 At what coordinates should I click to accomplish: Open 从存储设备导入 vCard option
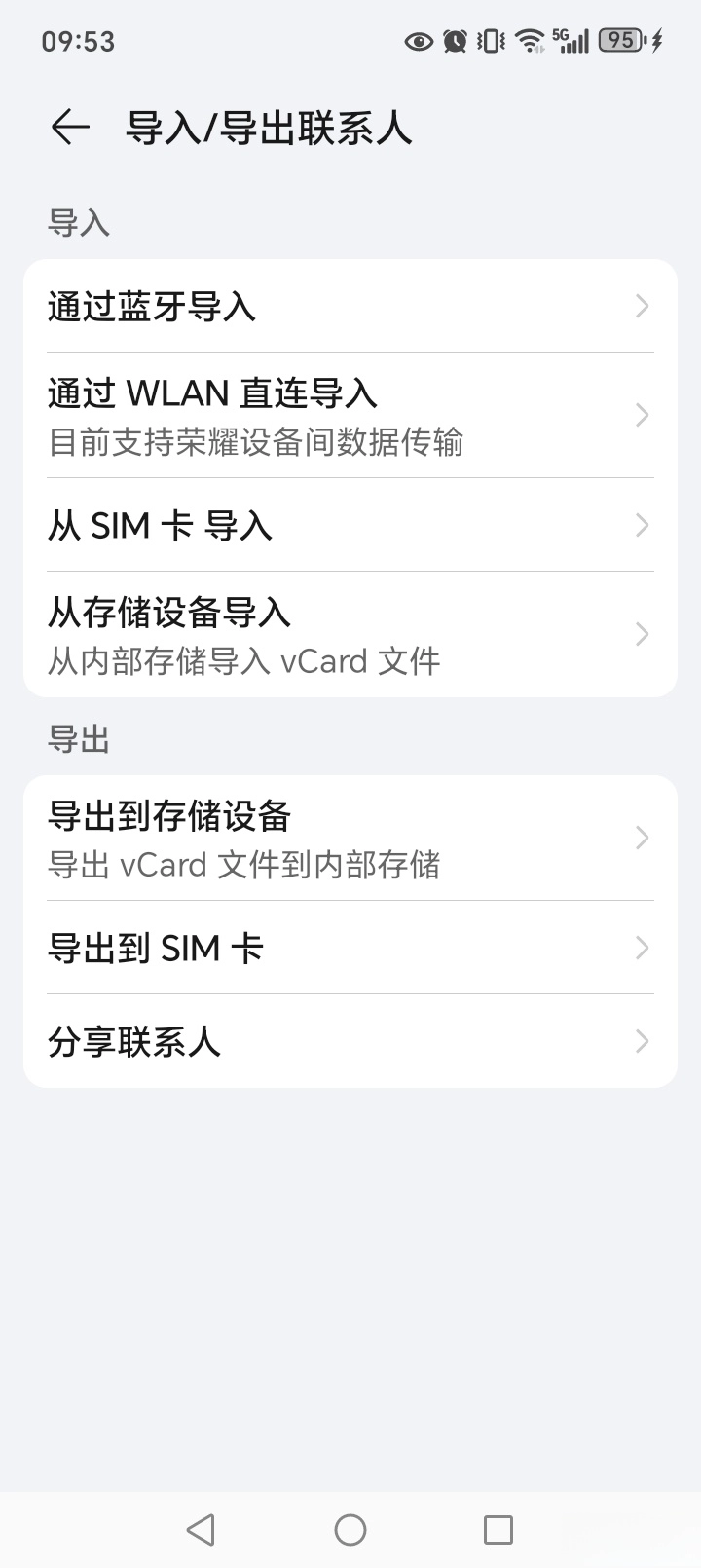tap(350, 635)
